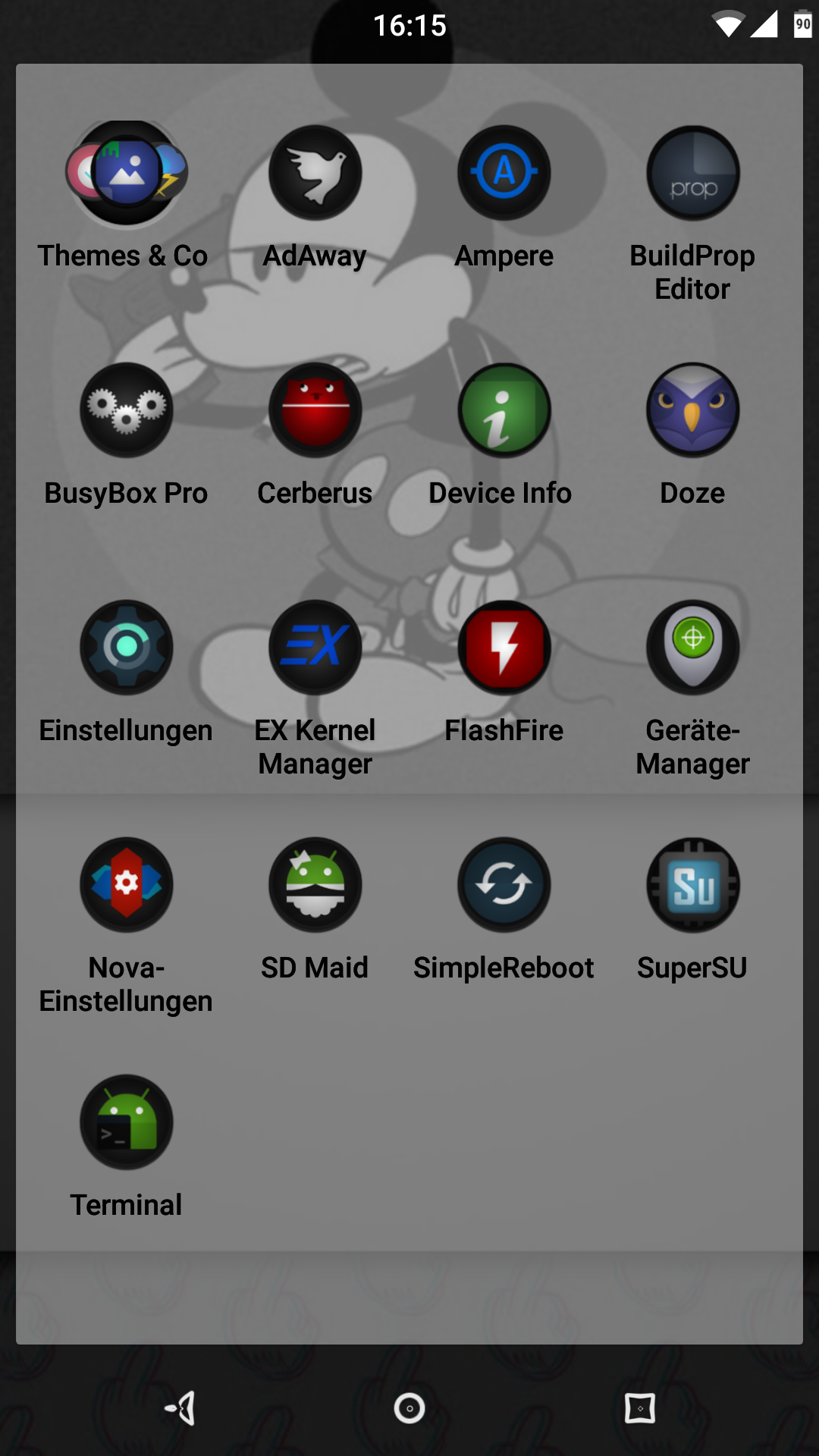819x1456 pixels.
Task: Open the Ampere app
Action: 504,174
